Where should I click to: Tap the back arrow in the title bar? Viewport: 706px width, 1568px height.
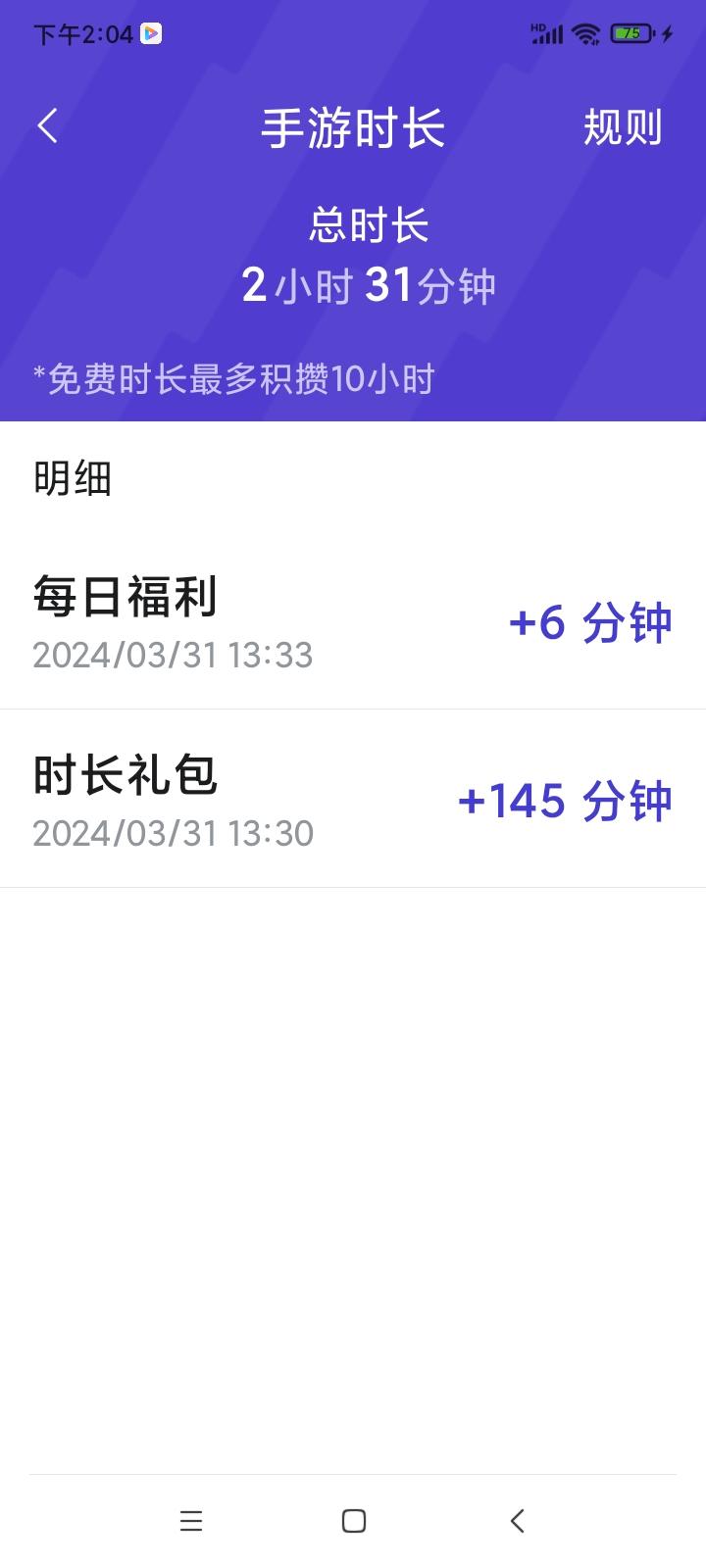(46, 125)
